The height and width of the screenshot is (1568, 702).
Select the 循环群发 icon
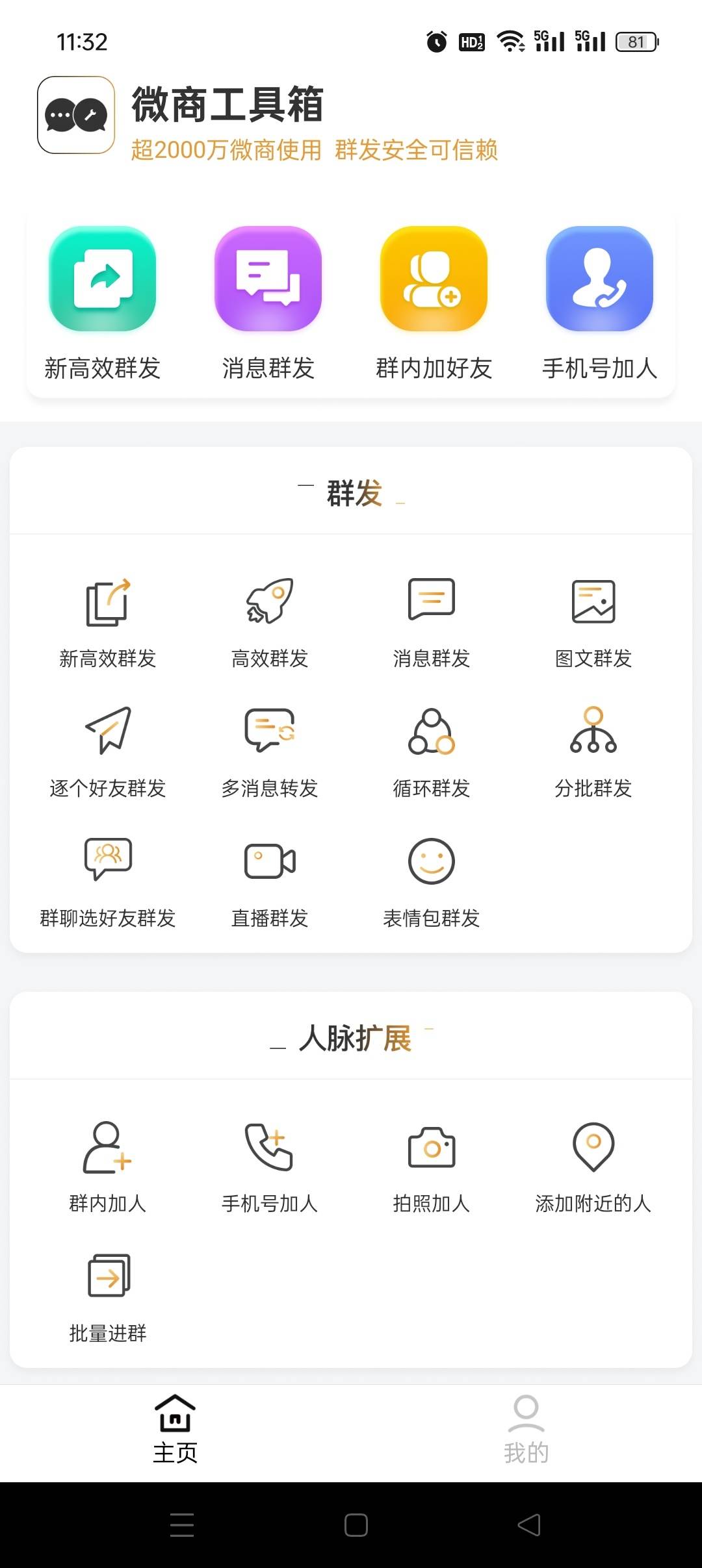[x=431, y=734]
